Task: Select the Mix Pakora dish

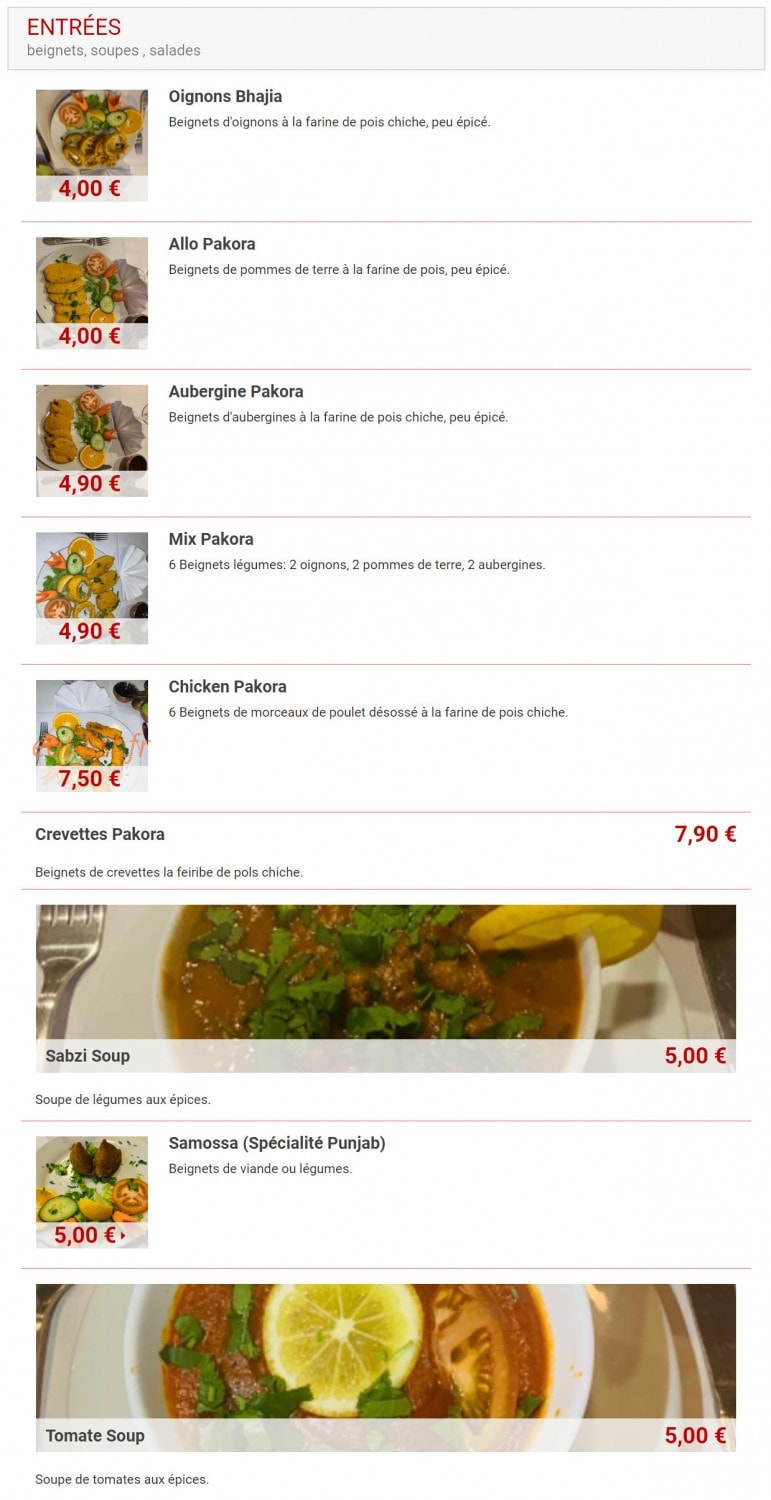Action: coord(386,590)
